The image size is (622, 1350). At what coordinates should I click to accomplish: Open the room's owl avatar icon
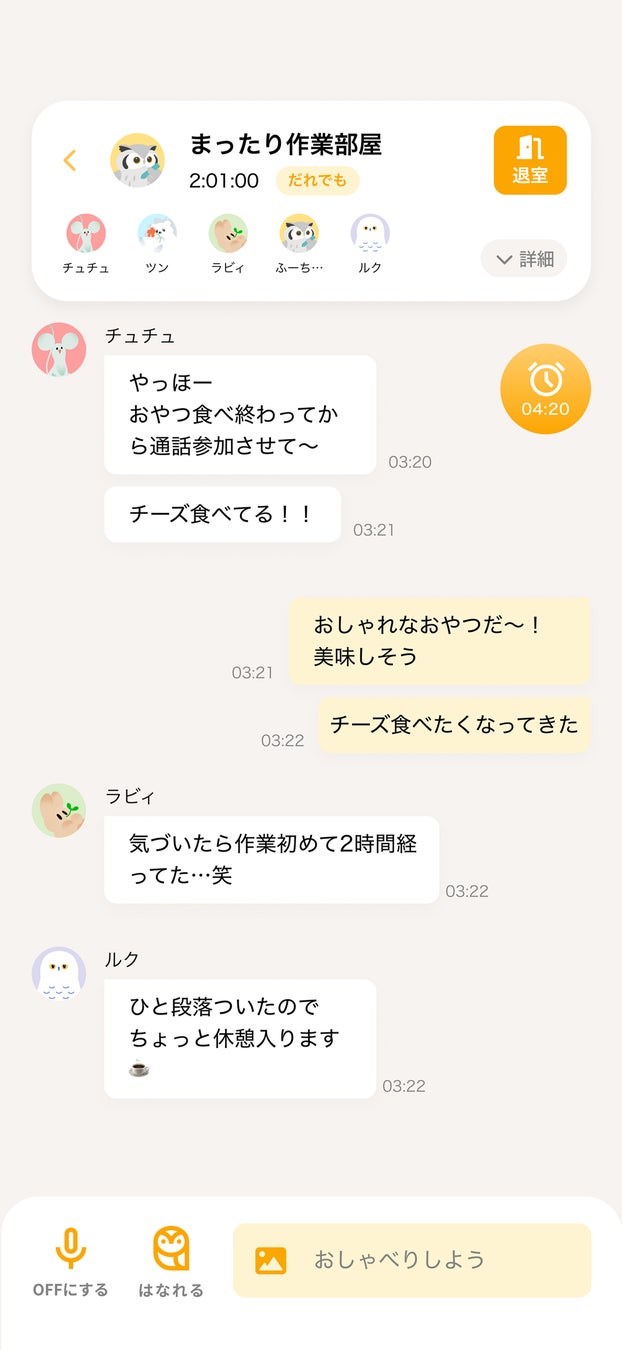[137, 160]
